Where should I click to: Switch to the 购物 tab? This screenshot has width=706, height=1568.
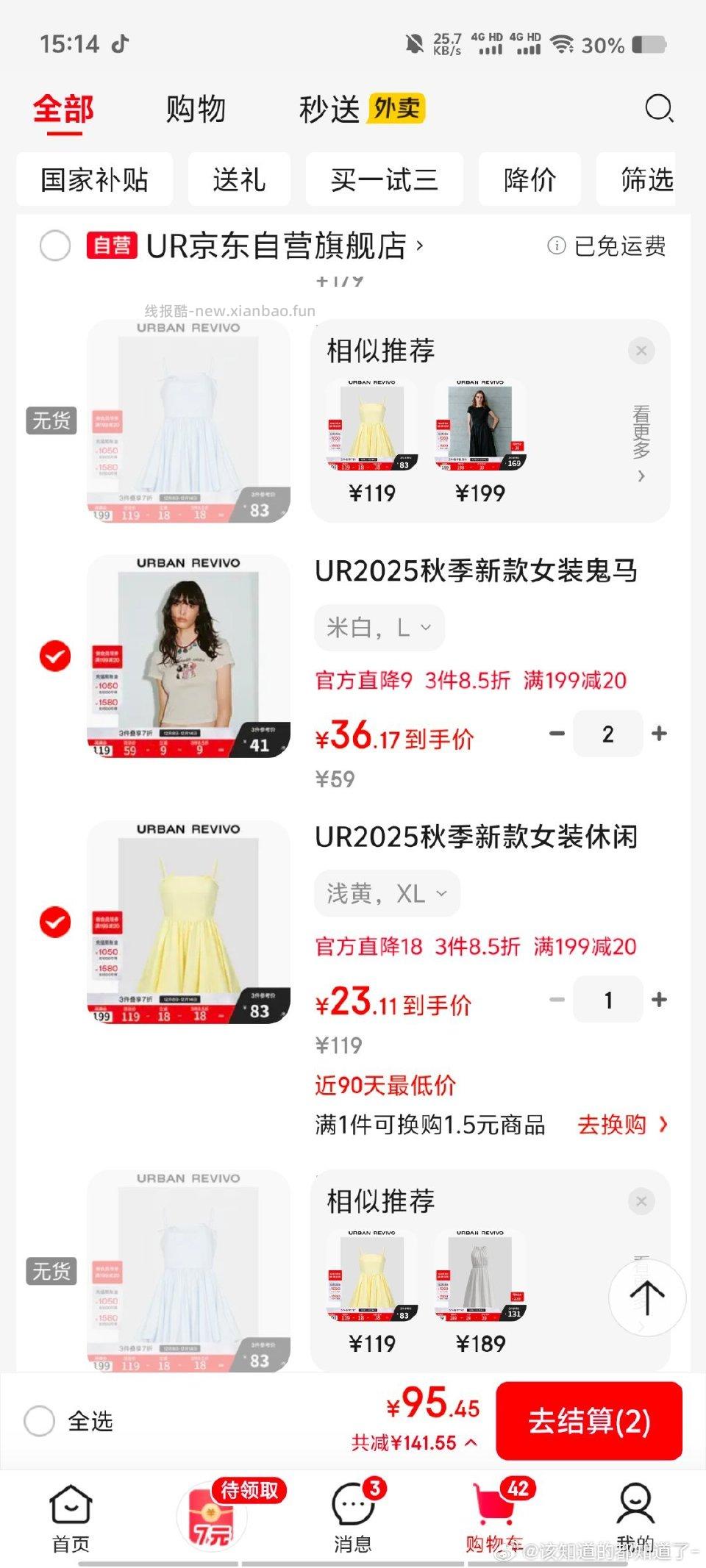pos(196,109)
